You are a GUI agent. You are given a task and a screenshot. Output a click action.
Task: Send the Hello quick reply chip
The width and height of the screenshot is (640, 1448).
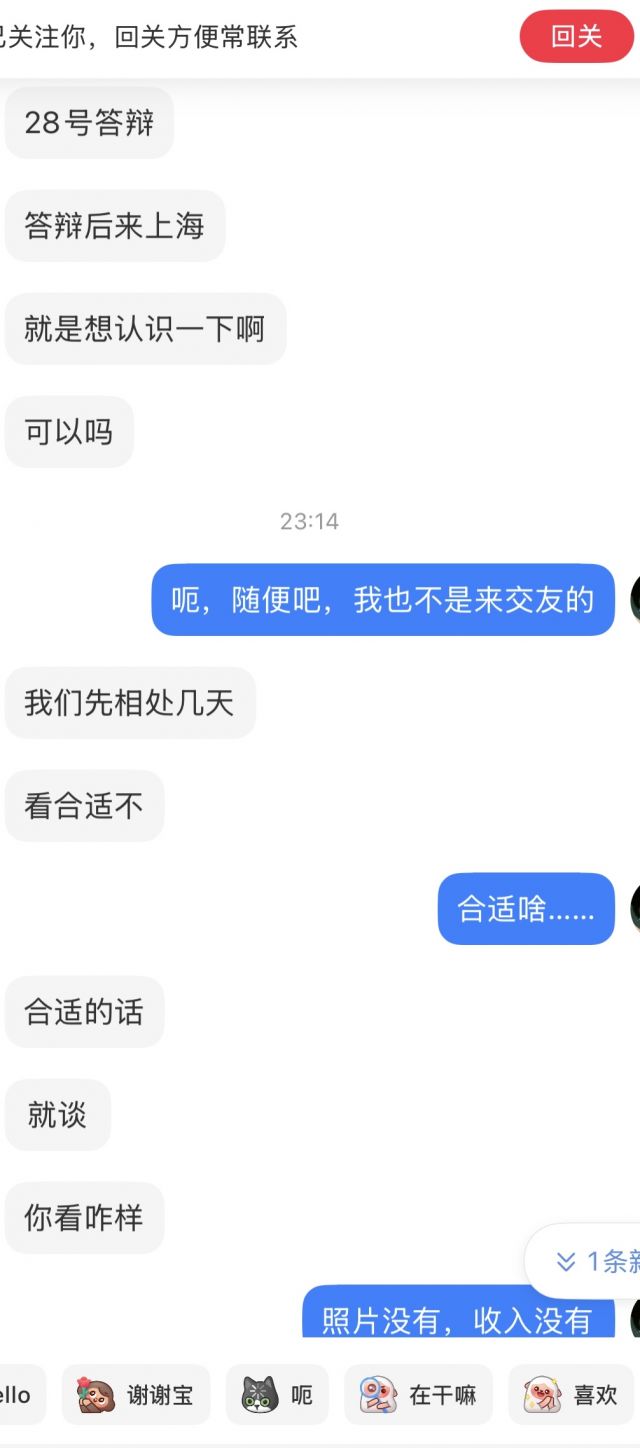point(18,1395)
